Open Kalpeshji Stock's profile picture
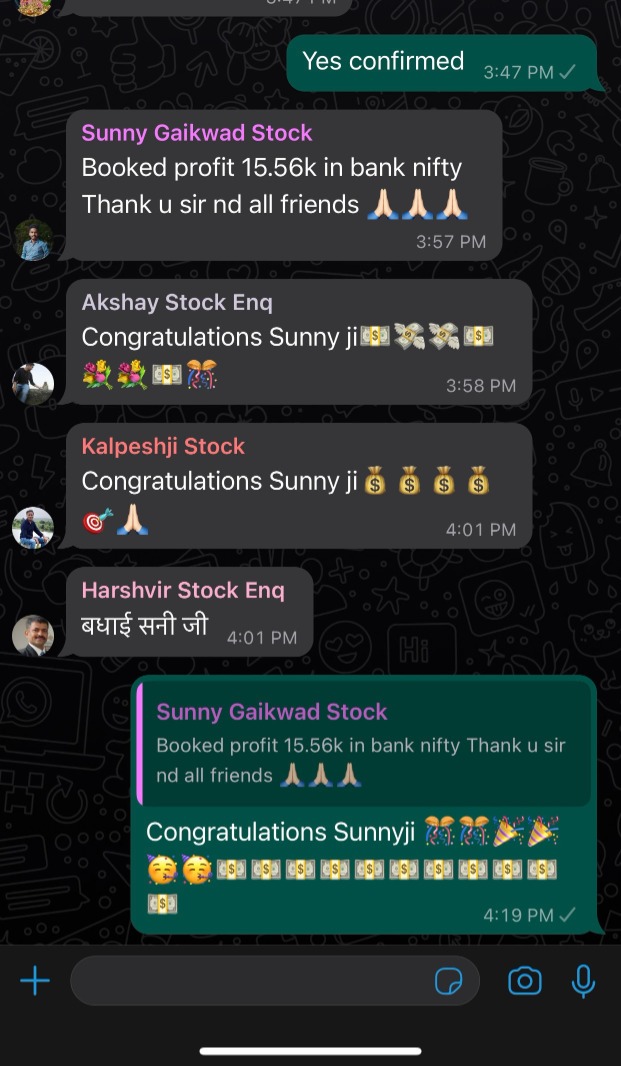The image size is (621, 1066). [x=33, y=527]
